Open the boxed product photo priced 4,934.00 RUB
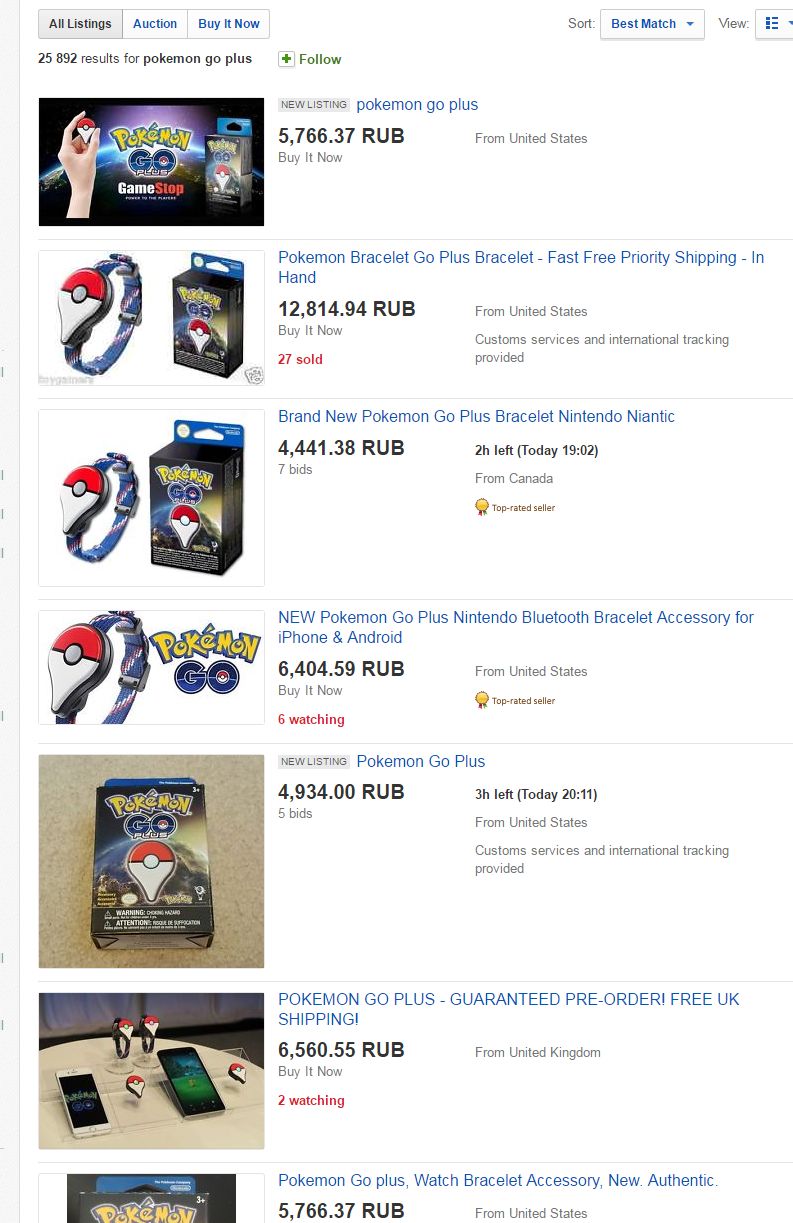 (x=151, y=861)
